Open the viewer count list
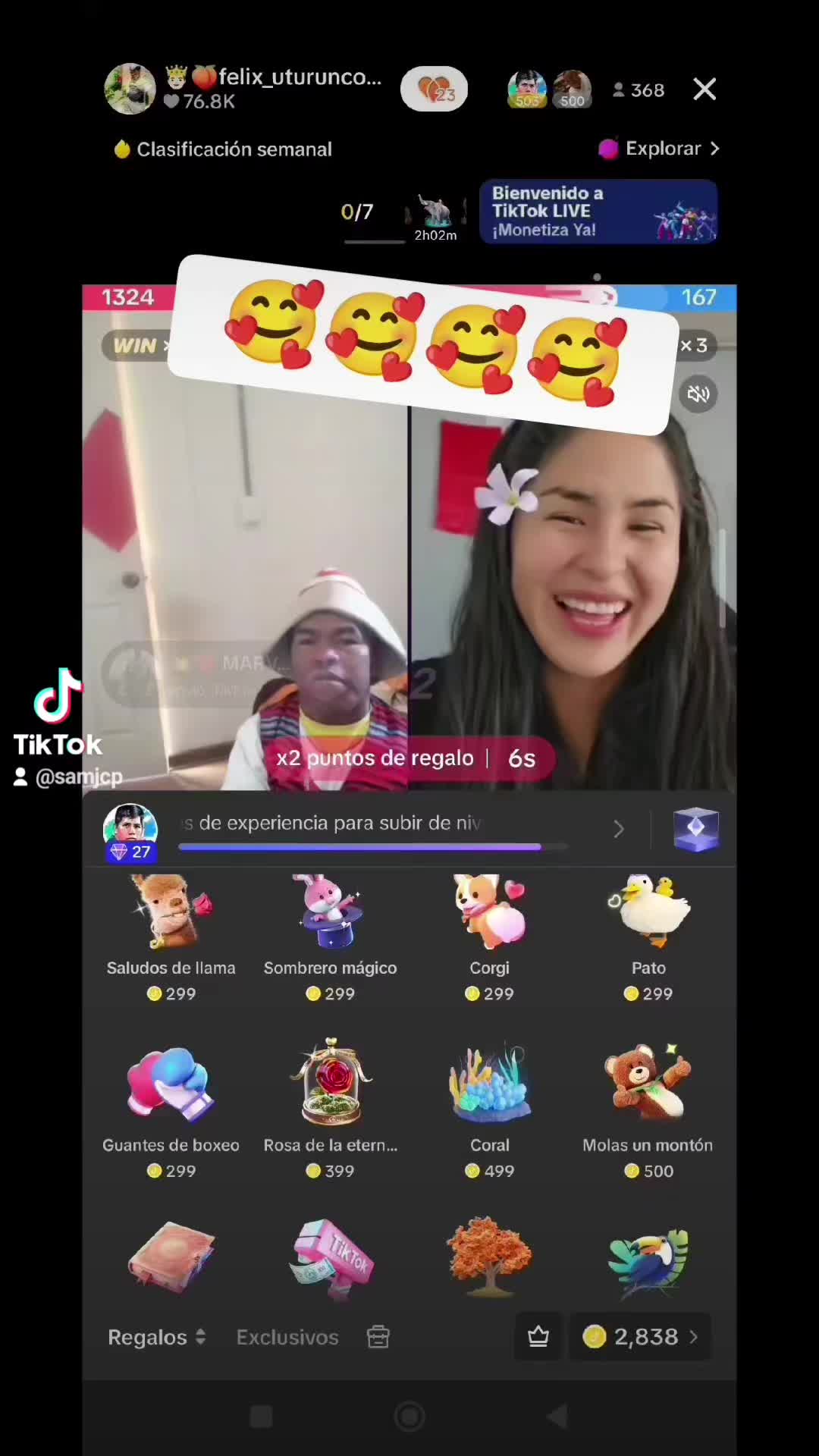This screenshot has height=1456, width=819. (639, 90)
